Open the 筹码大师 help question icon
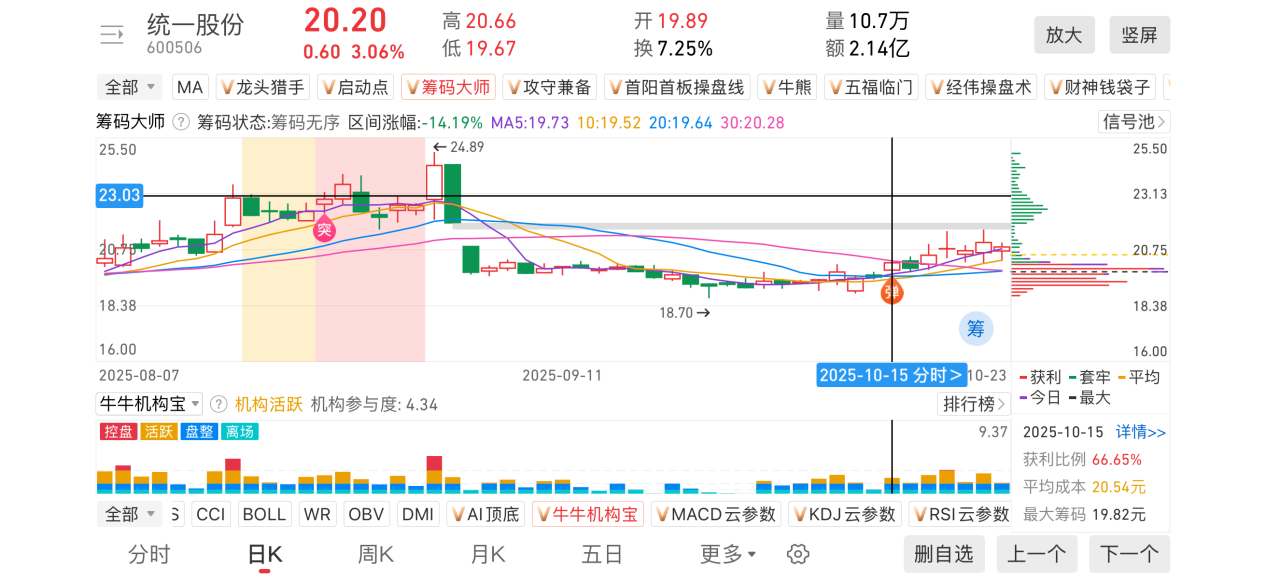The image size is (1266, 582). [x=181, y=122]
